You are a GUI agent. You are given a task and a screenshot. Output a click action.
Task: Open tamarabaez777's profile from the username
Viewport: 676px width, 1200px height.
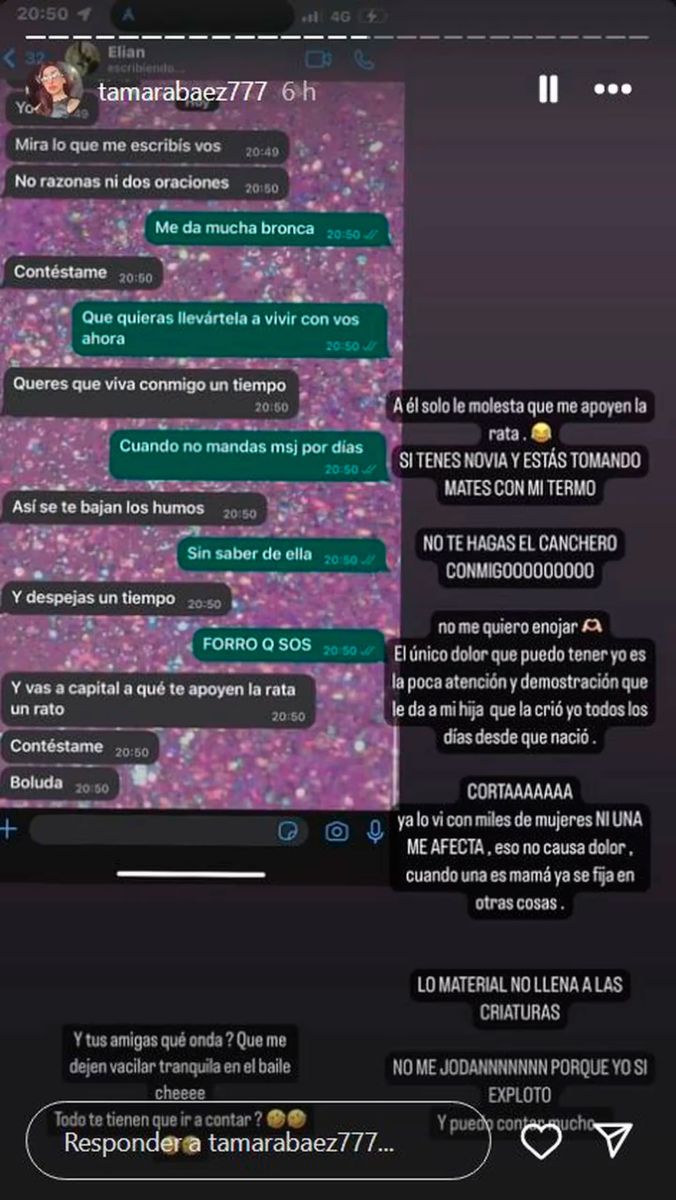pos(182,91)
